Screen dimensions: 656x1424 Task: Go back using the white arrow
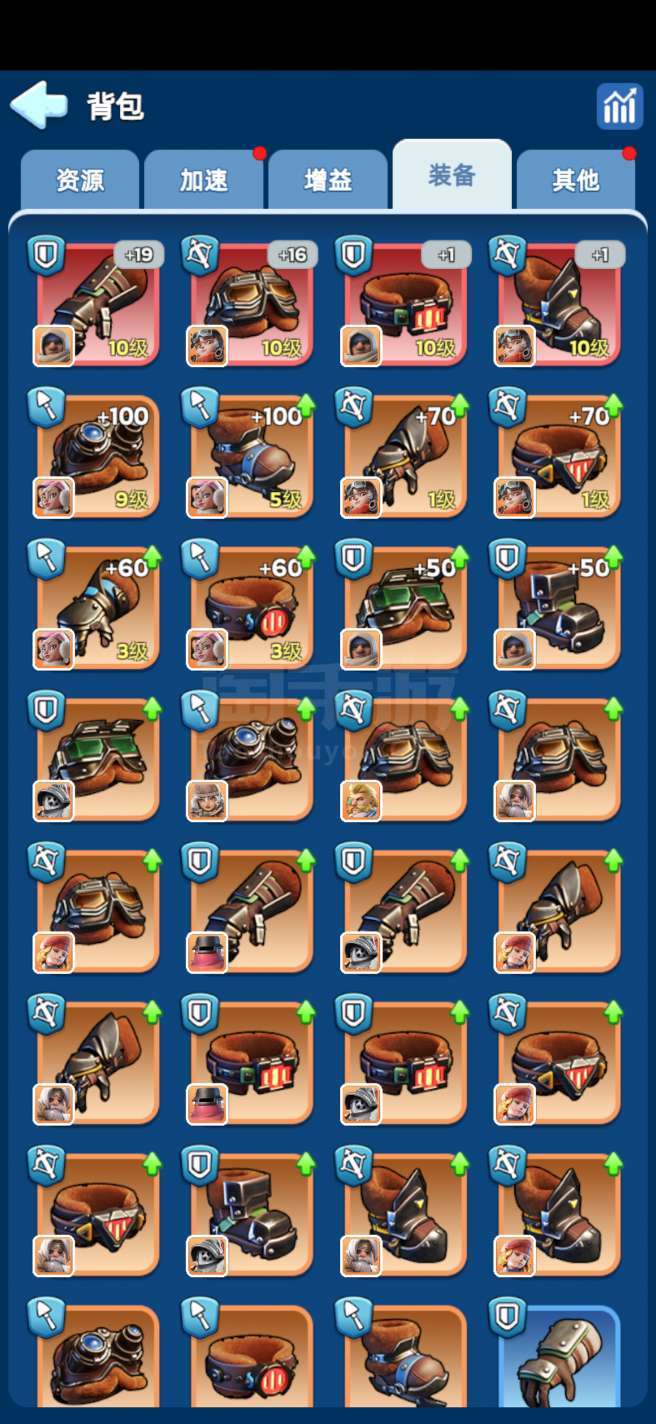tap(38, 105)
